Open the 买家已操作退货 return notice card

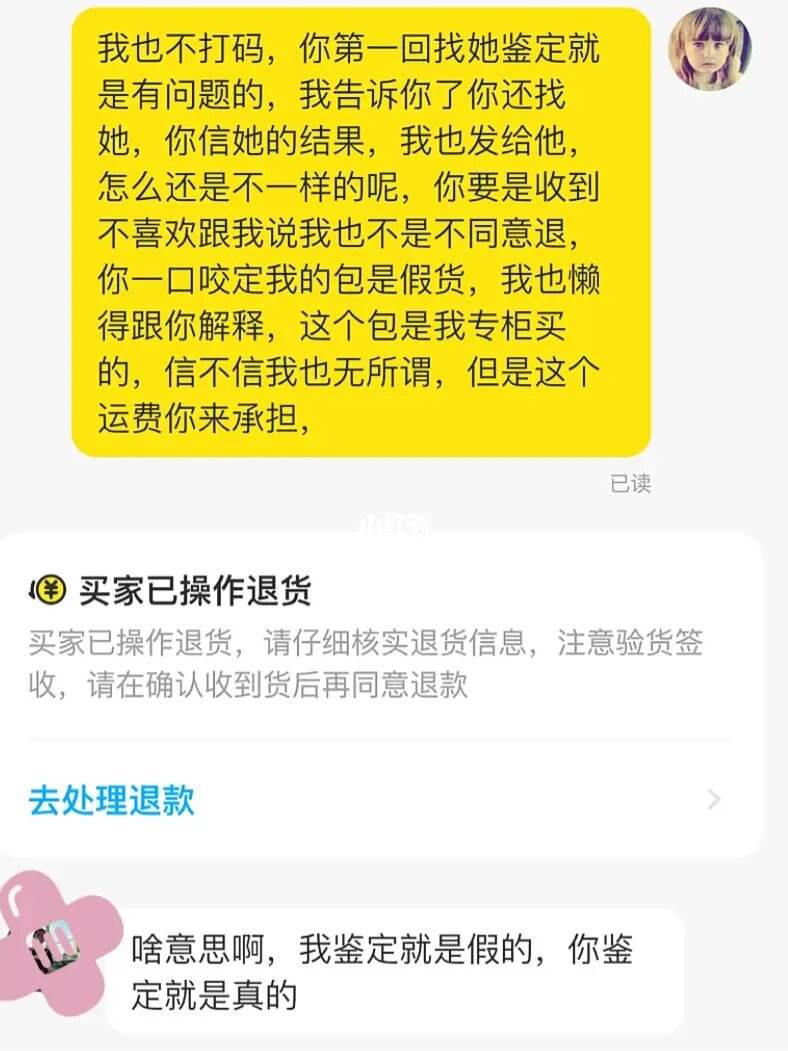coord(380,640)
